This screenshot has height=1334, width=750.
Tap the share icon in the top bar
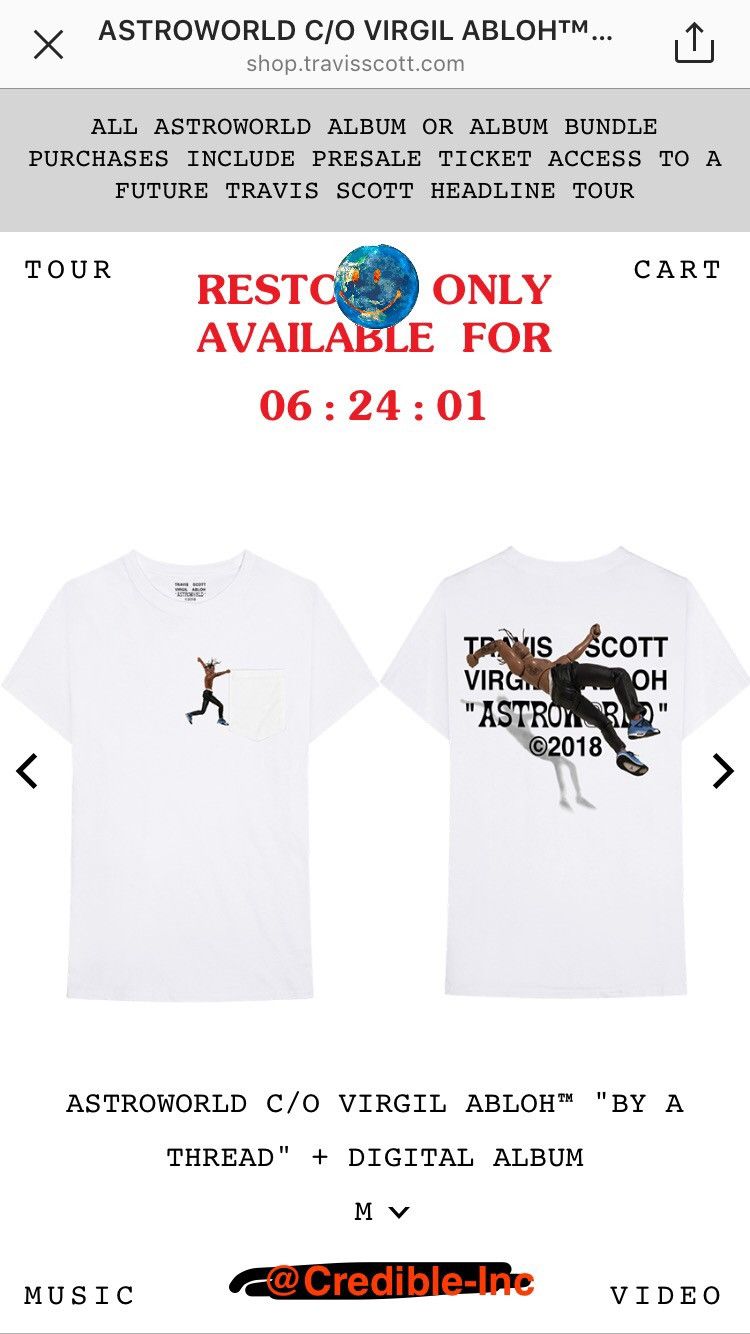pos(692,43)
